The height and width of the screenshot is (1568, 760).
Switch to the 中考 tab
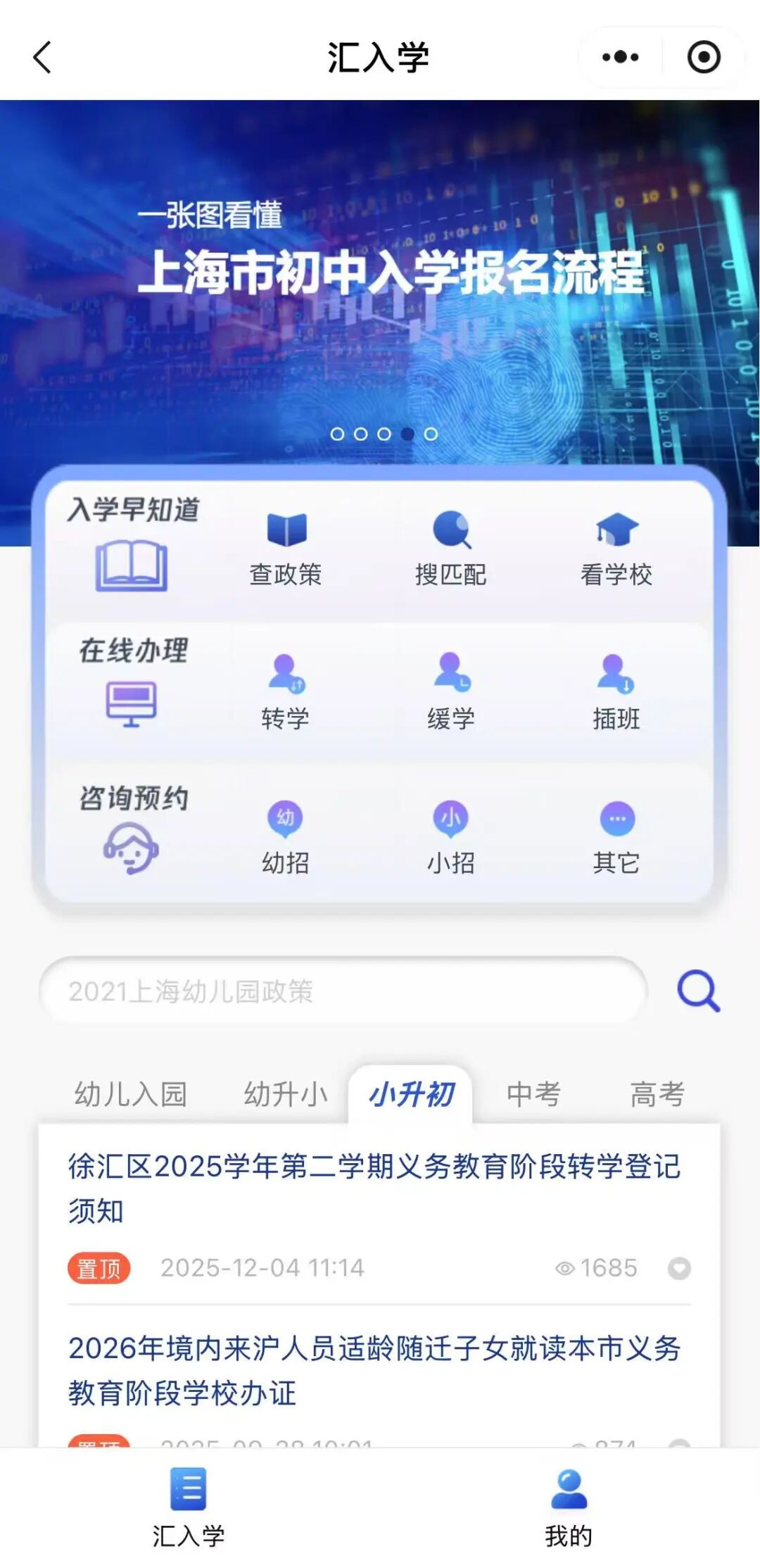point(533,1094)
